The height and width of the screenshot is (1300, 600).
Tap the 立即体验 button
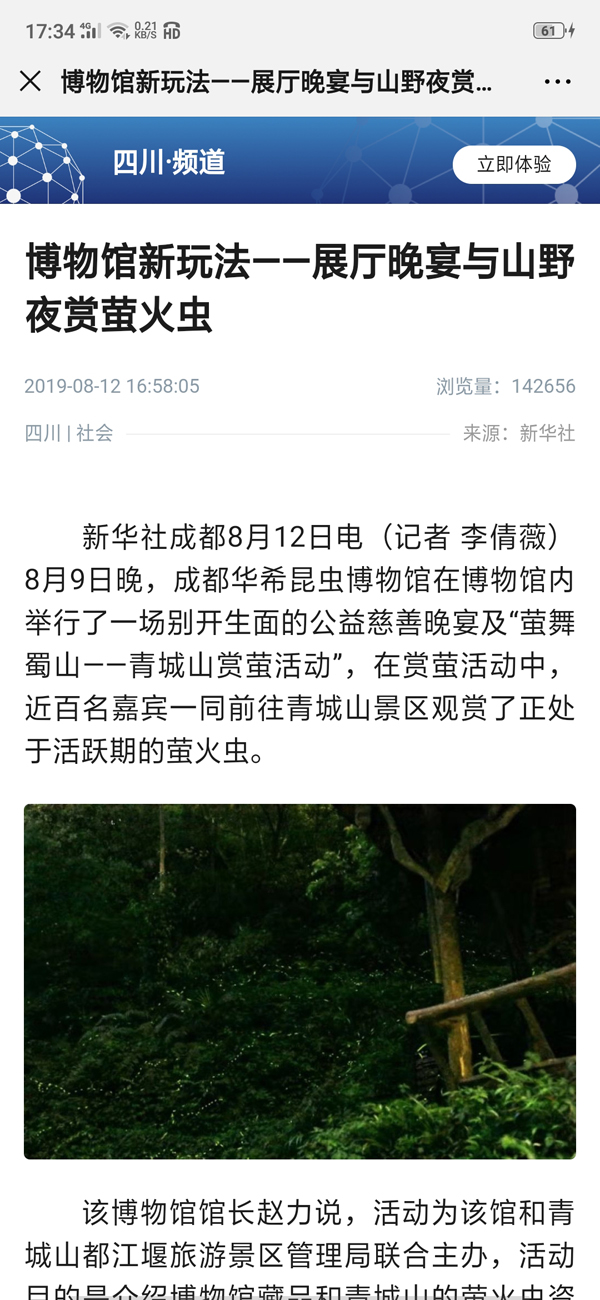pos(514,164)
